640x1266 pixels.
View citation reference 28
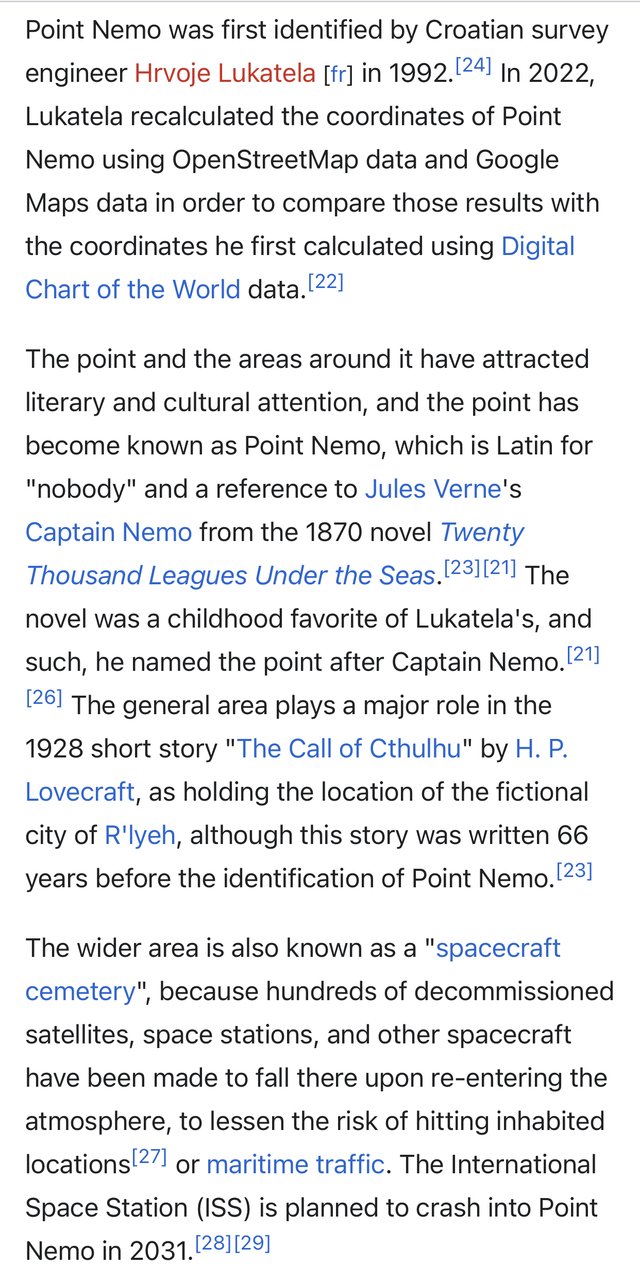[212, 1244]
